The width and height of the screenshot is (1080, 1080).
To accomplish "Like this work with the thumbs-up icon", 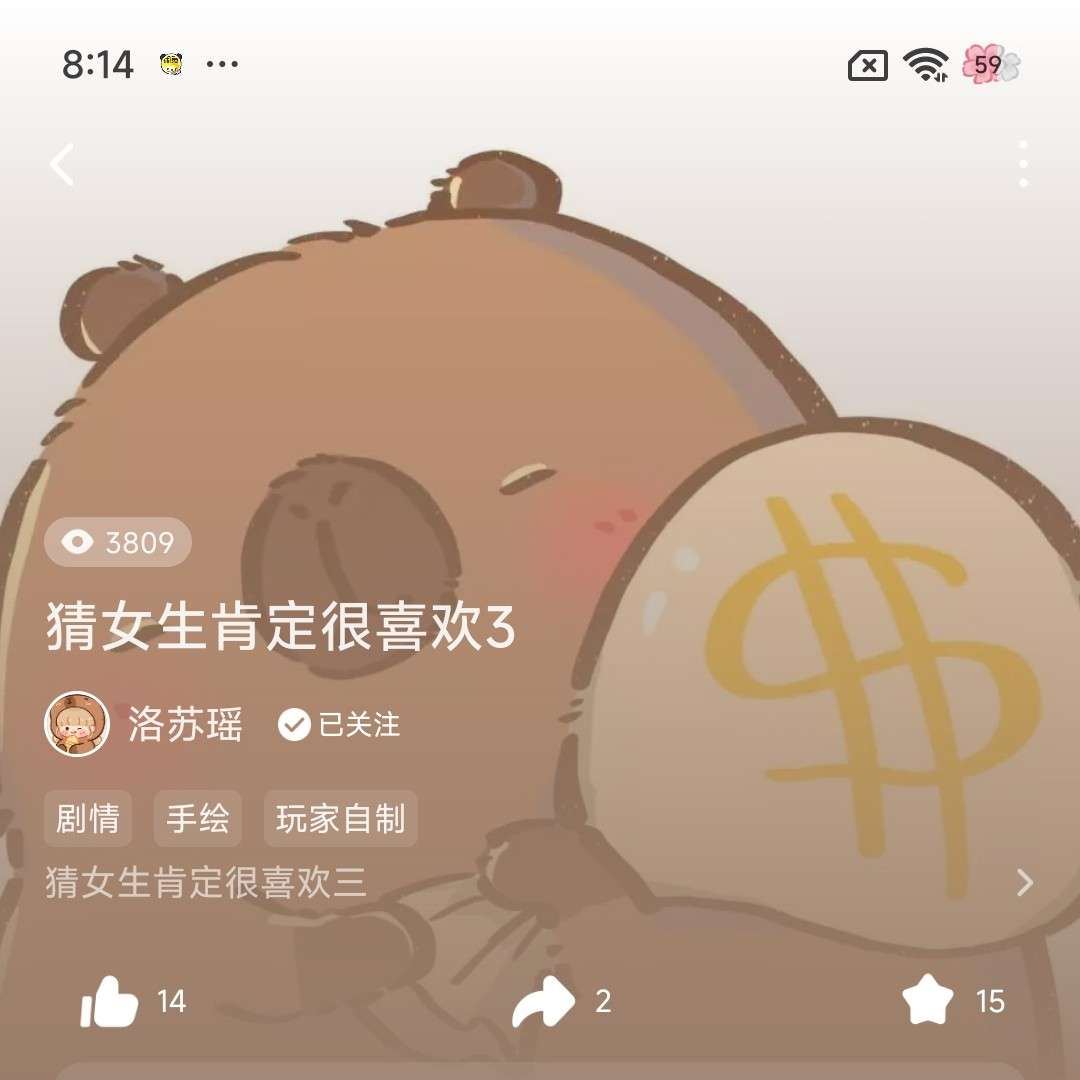I will 109,1001.
